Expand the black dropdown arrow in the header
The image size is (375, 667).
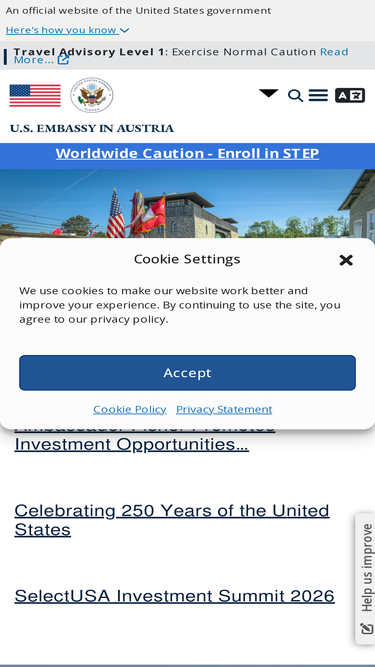269,93
